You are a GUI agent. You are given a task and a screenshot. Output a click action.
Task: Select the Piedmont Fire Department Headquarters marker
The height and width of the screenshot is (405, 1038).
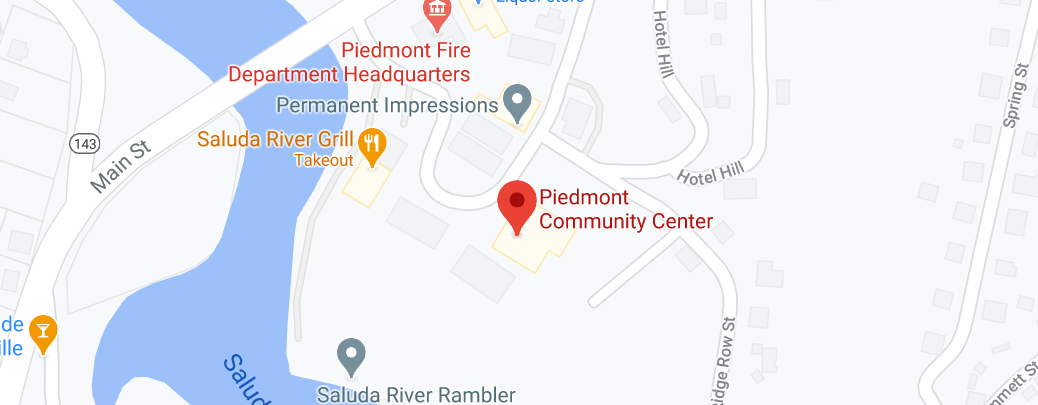[437, 13]
